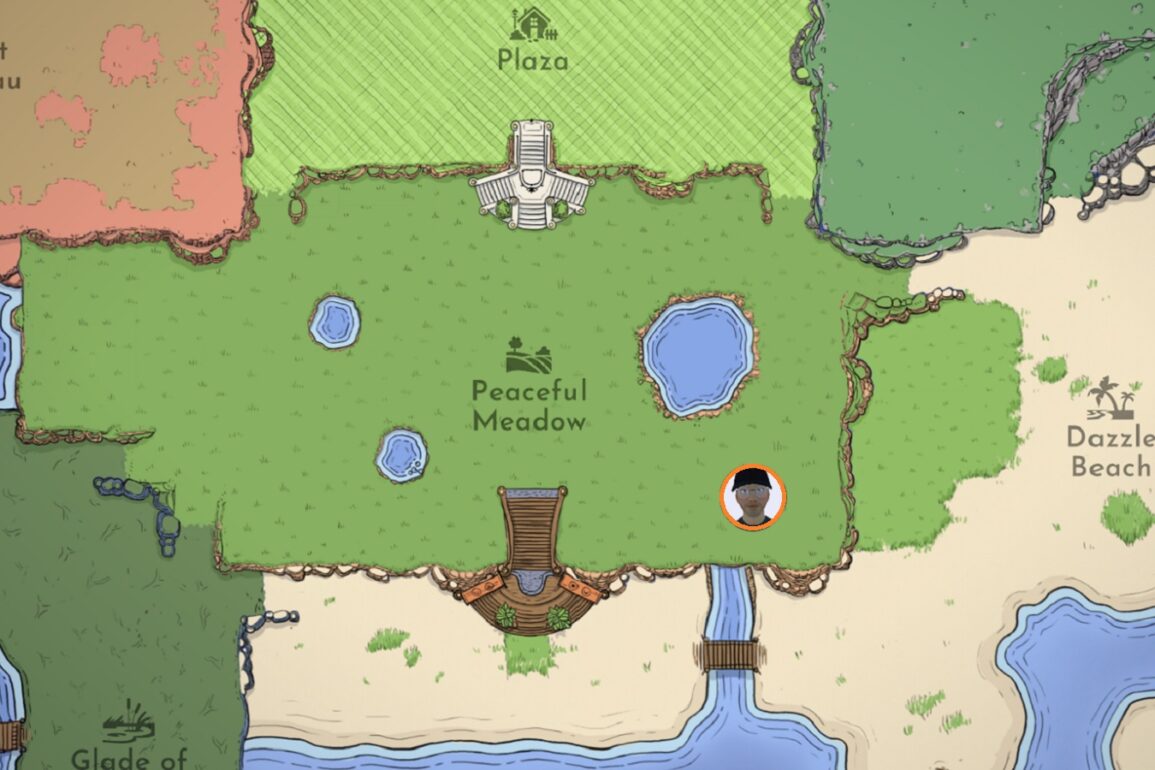Select the Peaceful Meadow area label
Viewport: 1155px width, 770px height.
coord(529,405)
